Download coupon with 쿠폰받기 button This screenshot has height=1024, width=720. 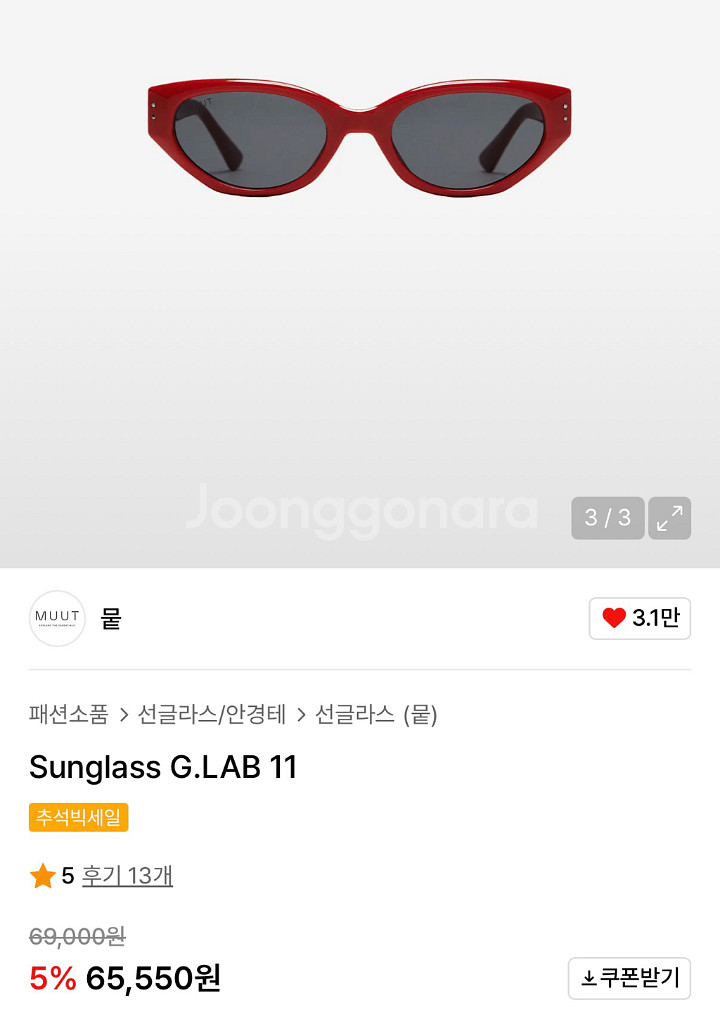point(629,978)
